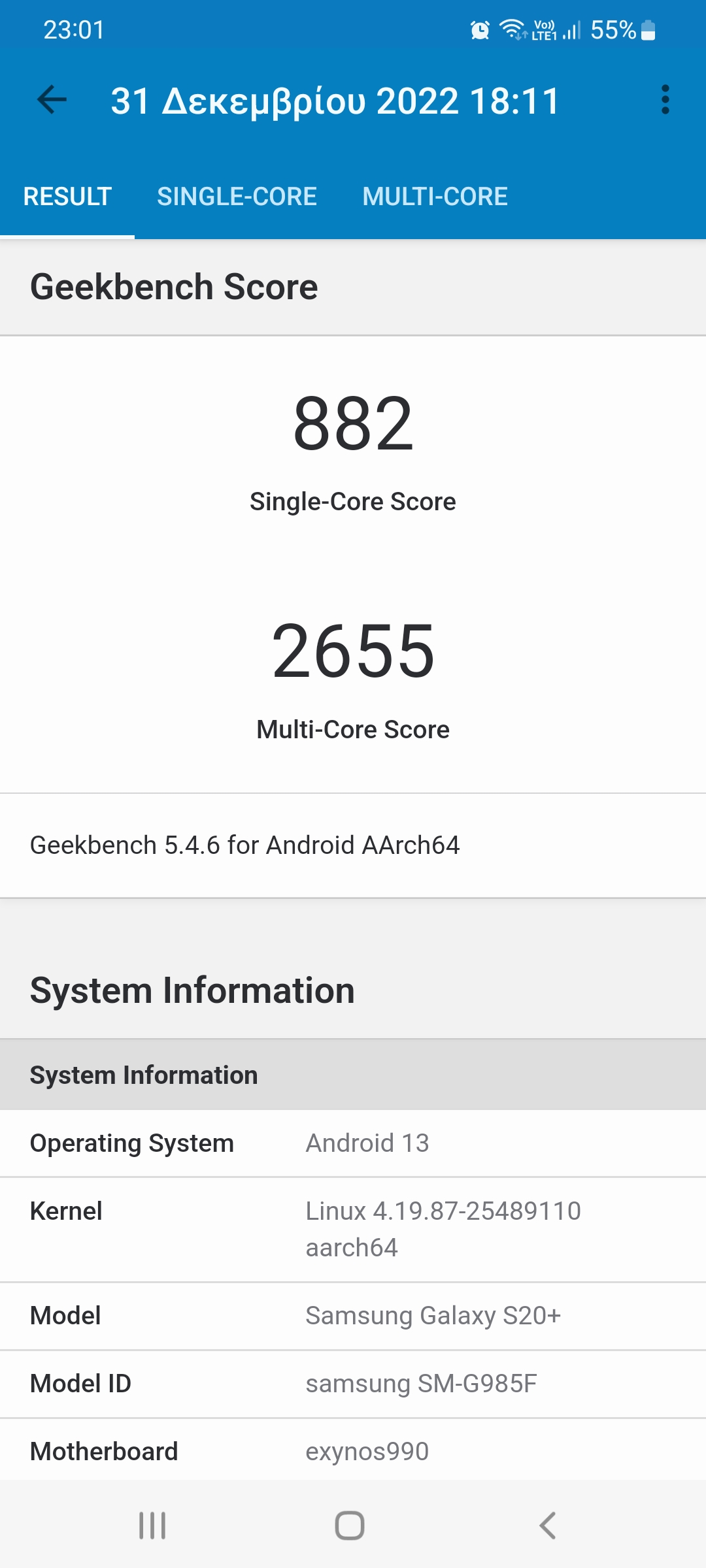Screen dimensions: 706x1568
Task: Tap the system home button
Action: tap(350, 1526)
